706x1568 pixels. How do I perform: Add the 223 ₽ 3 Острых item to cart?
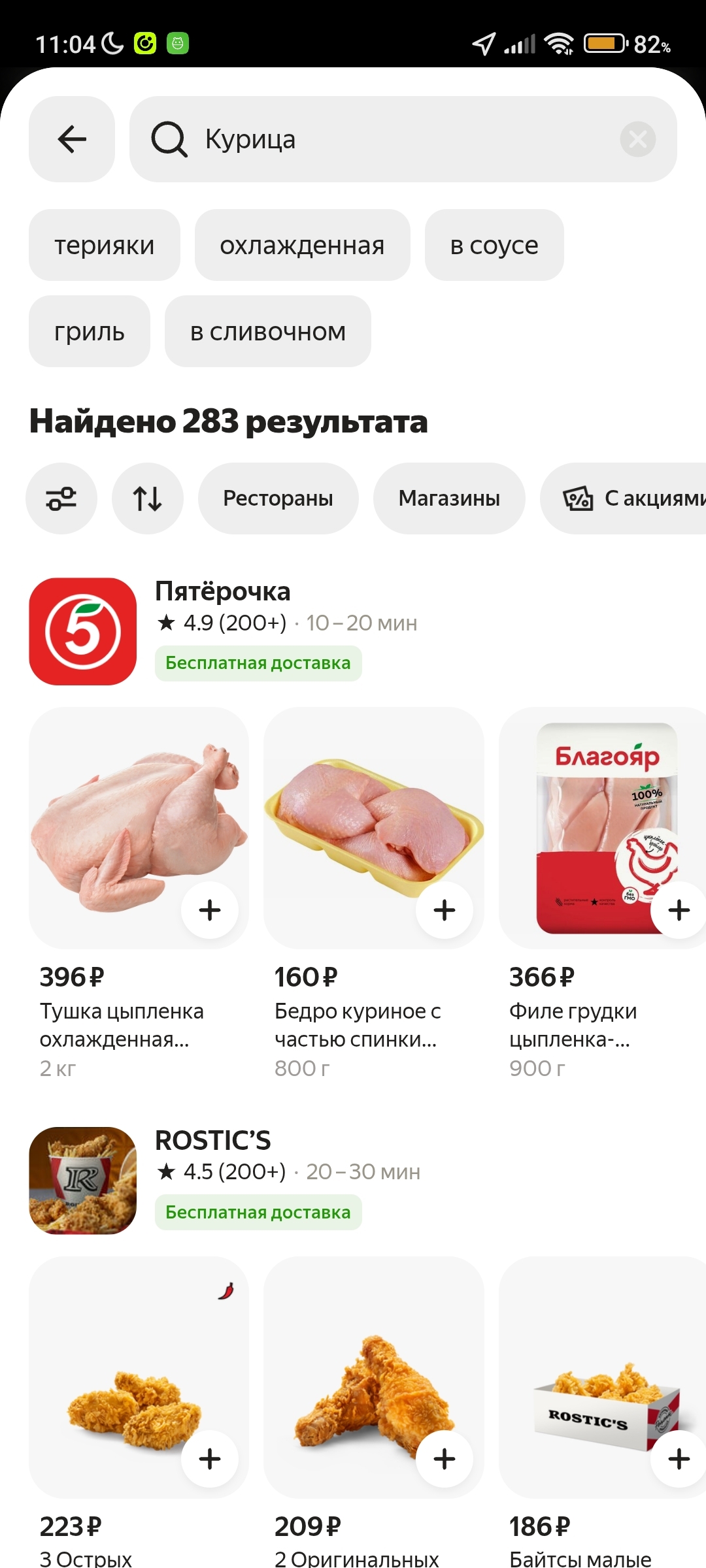tap(210, 1459)
